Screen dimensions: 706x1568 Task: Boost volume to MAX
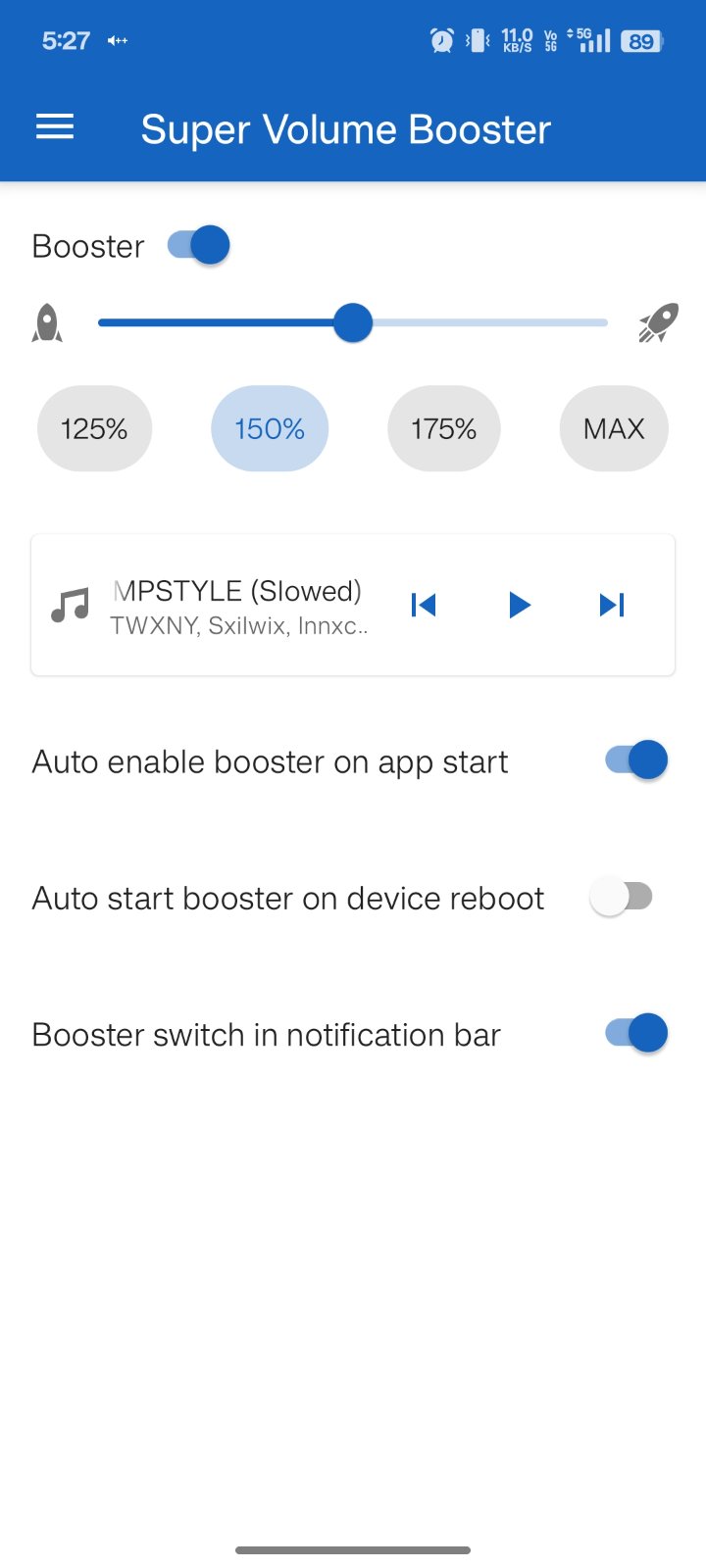pyautogui.click(x=614, y=429)
